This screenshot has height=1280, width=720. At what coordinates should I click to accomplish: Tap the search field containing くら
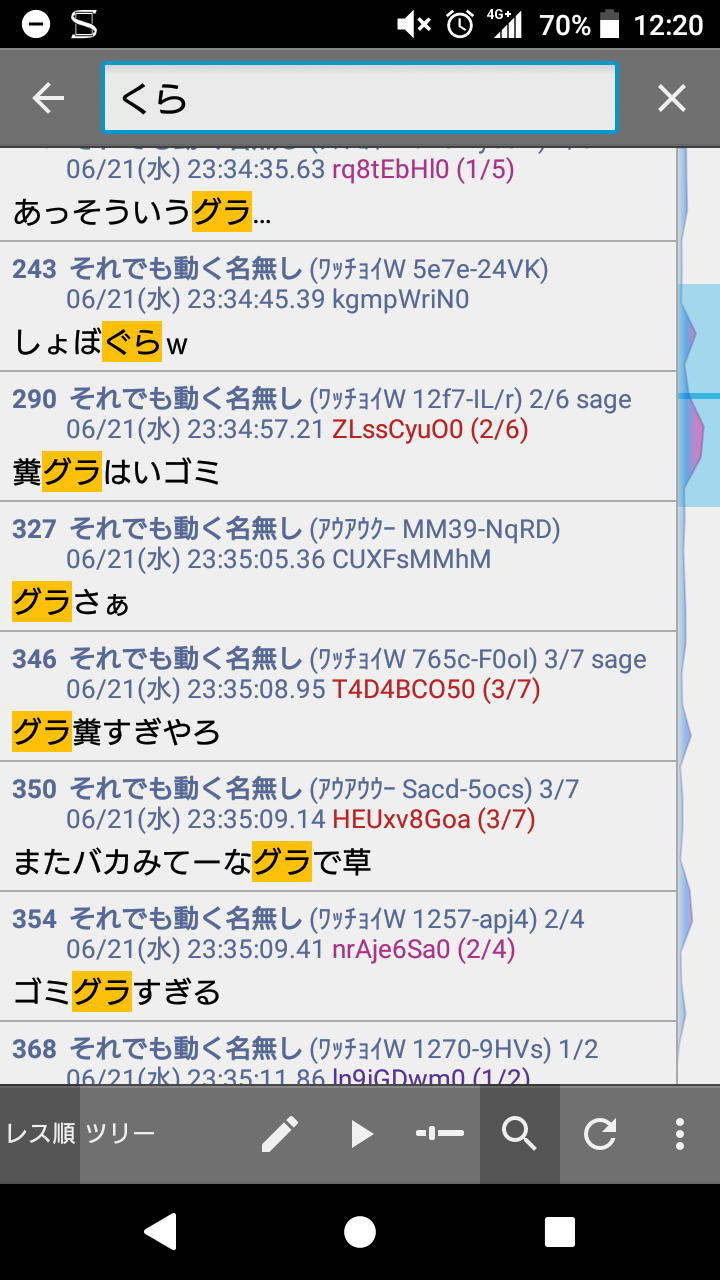360,98
